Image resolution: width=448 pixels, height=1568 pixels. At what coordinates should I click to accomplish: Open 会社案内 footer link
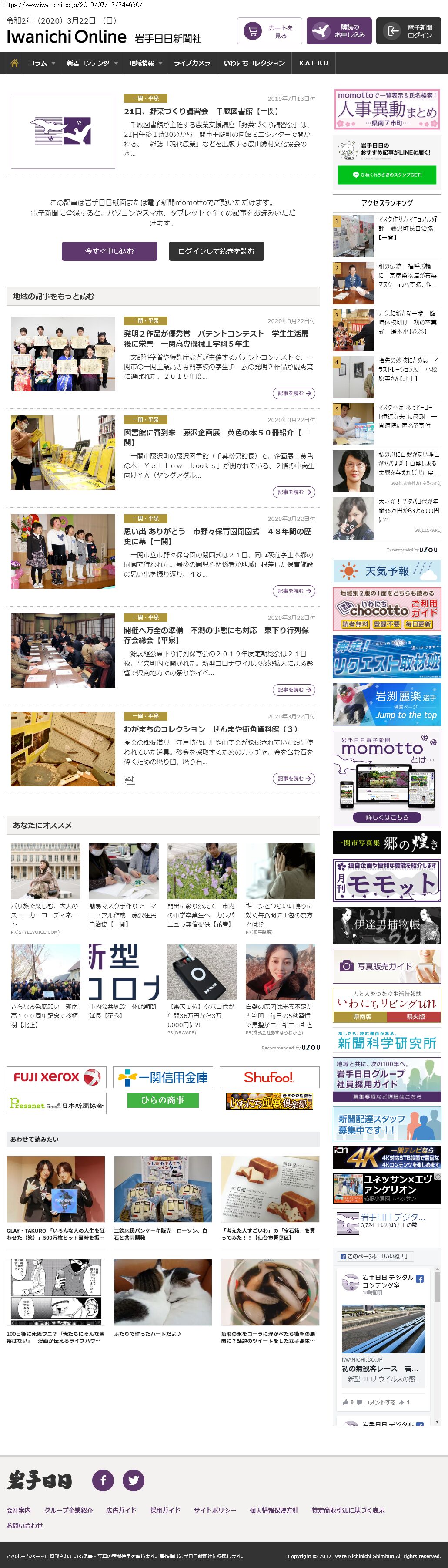pyautogui.click(x=19, y=1510)
